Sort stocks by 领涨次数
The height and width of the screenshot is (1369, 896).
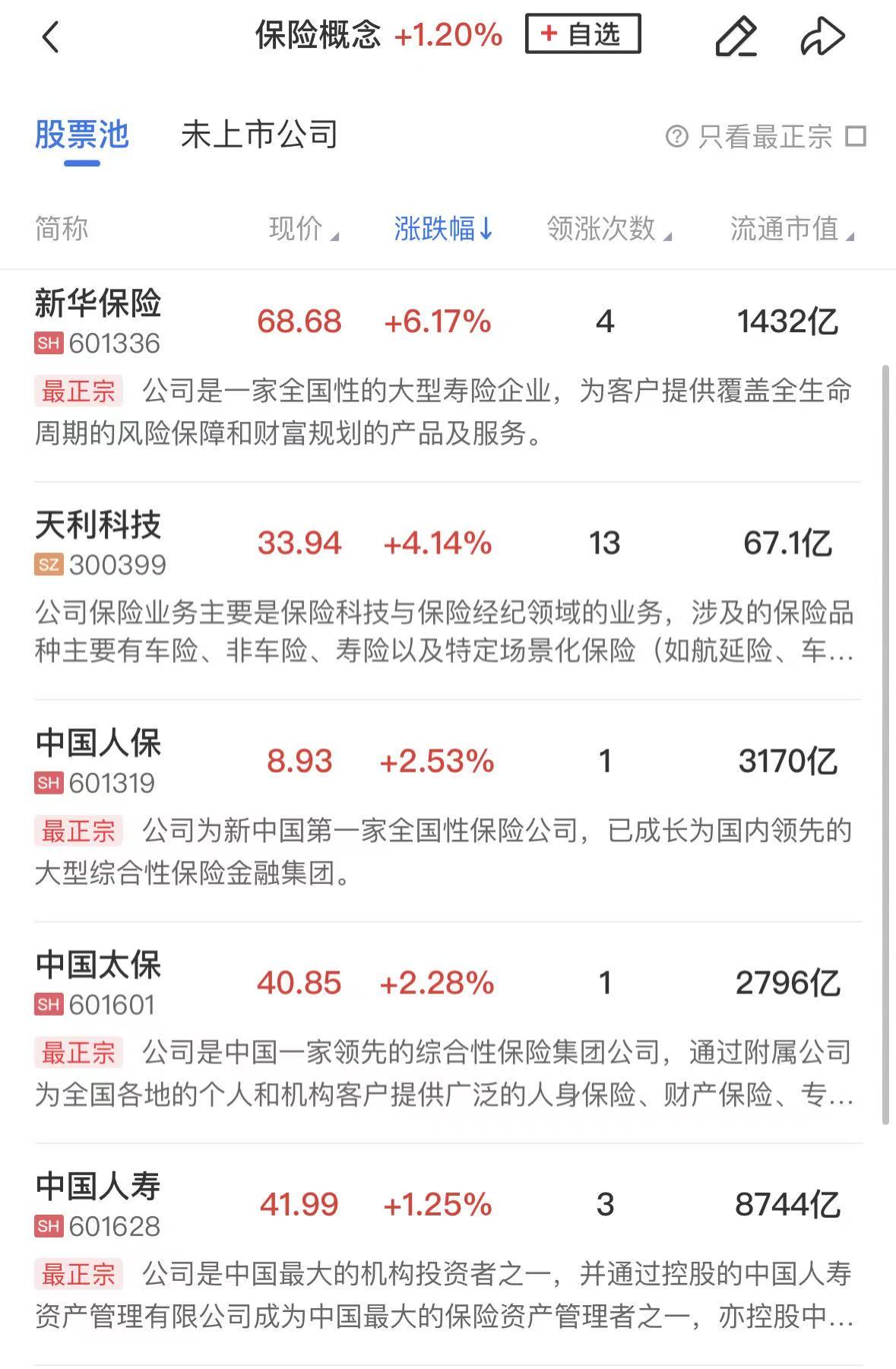pyautogui.click(x=608, y=228)
